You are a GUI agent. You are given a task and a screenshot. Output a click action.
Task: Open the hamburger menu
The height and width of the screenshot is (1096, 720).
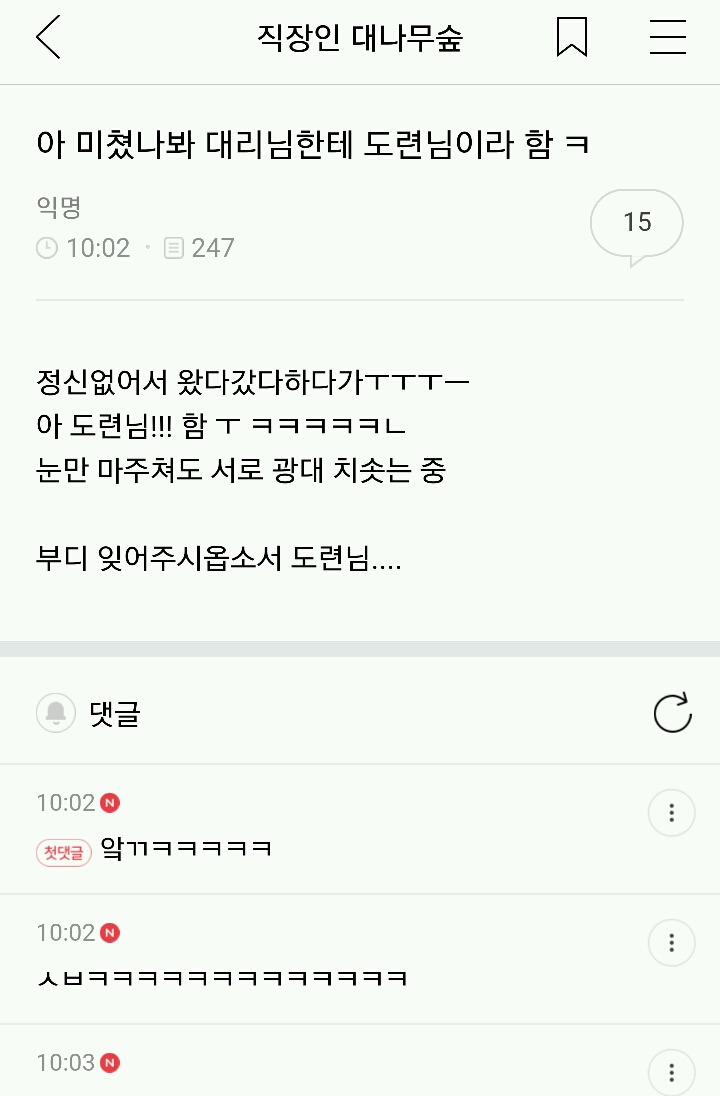click(667, 38)
